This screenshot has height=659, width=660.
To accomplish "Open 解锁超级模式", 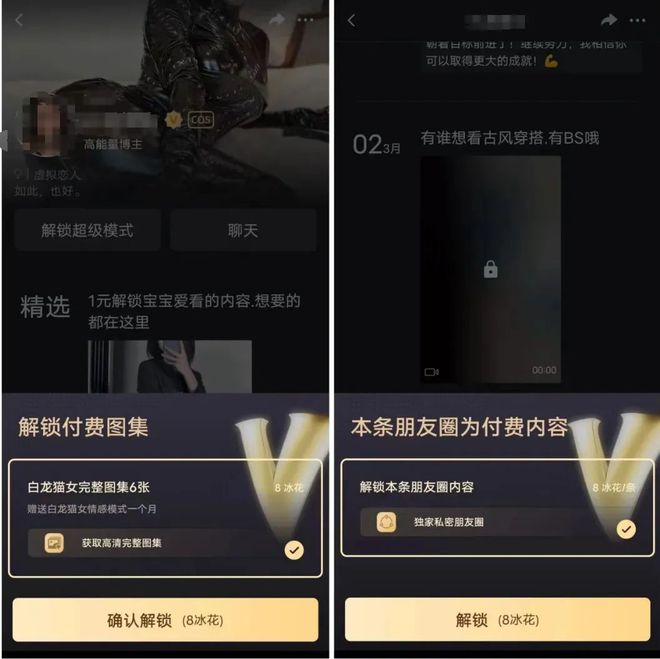I will (87, 230).
